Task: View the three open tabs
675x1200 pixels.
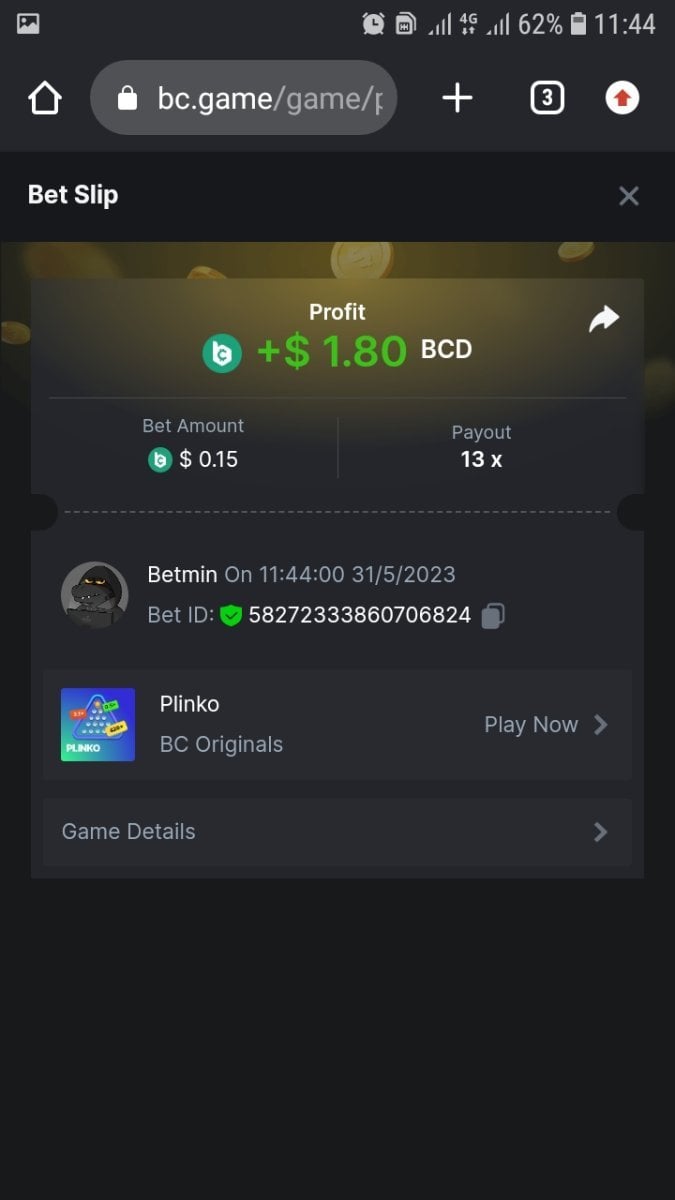Action: pyautogui.click(x=546, y=98)
